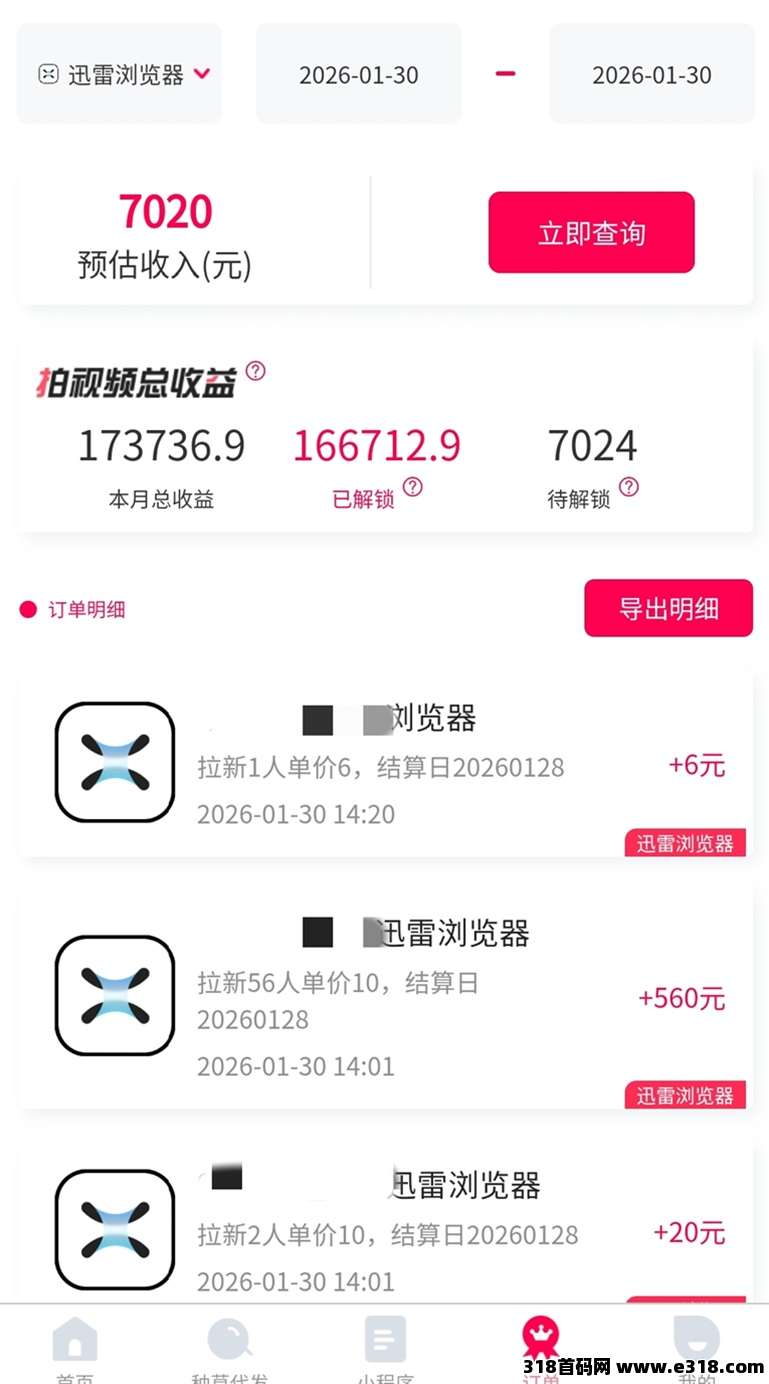Pick the end date field
Image resolution: width=769 pixels, height=1384 pixels.
(x=652, y=75)
